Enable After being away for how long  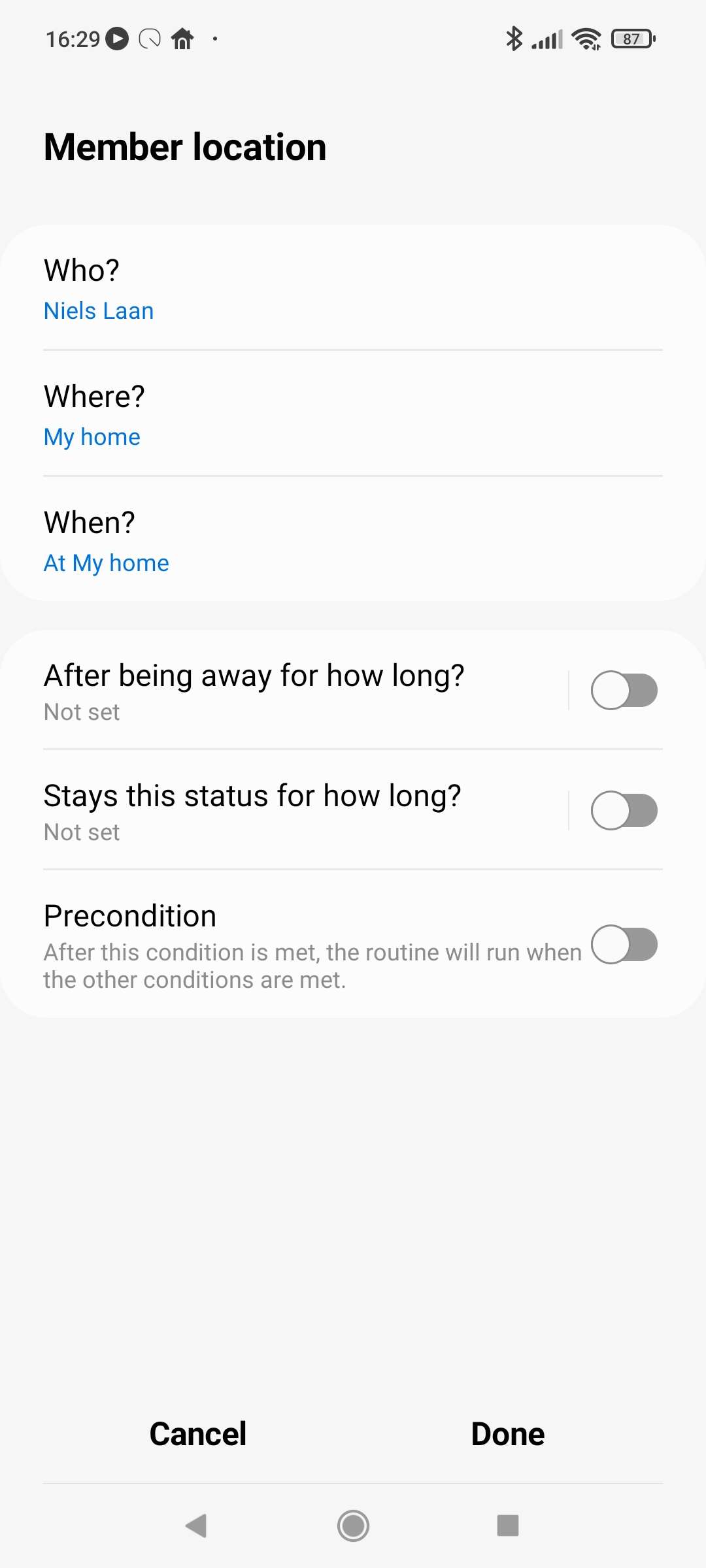coord(624,691)
